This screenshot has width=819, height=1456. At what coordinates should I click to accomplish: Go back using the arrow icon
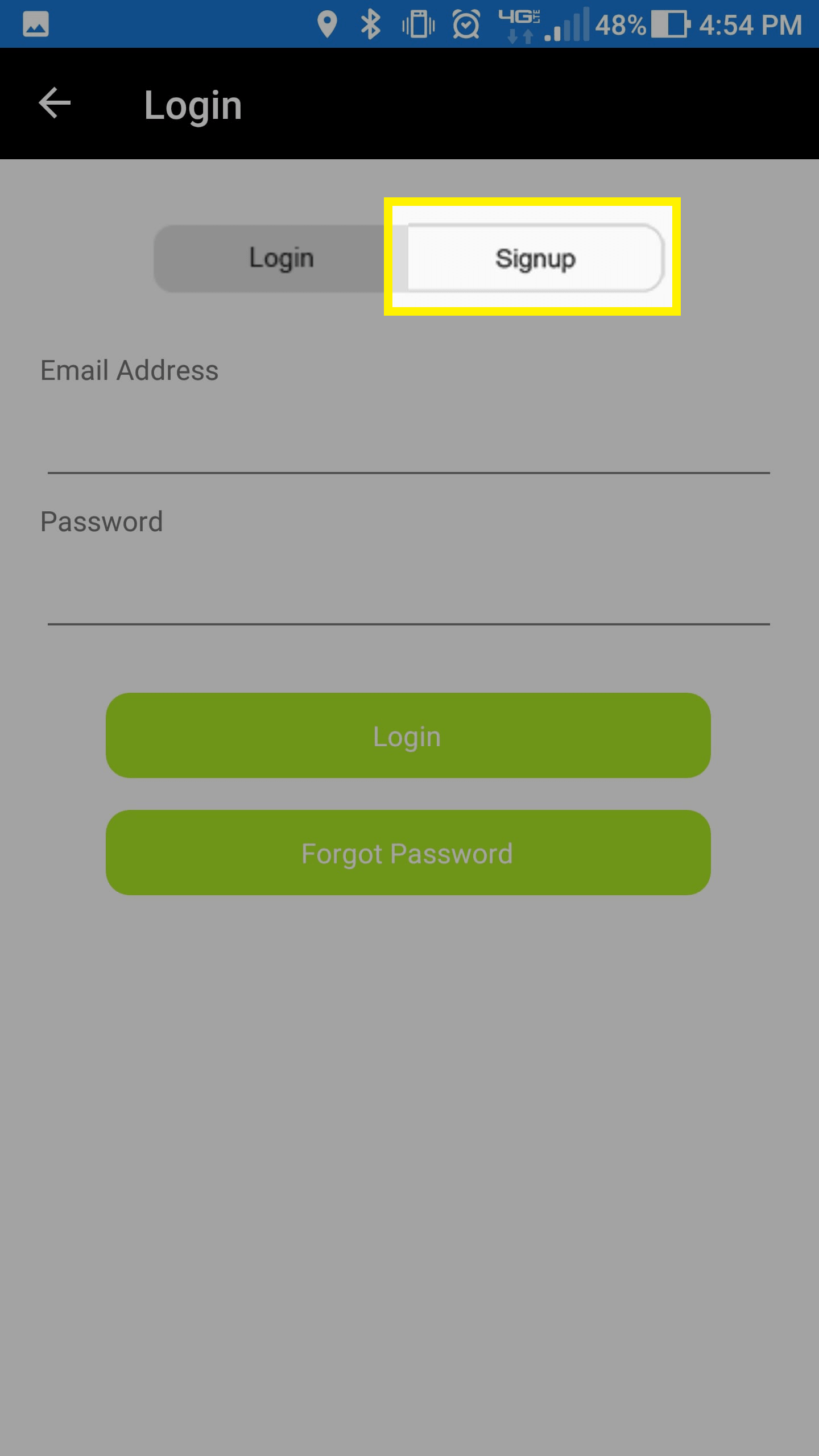55,103
